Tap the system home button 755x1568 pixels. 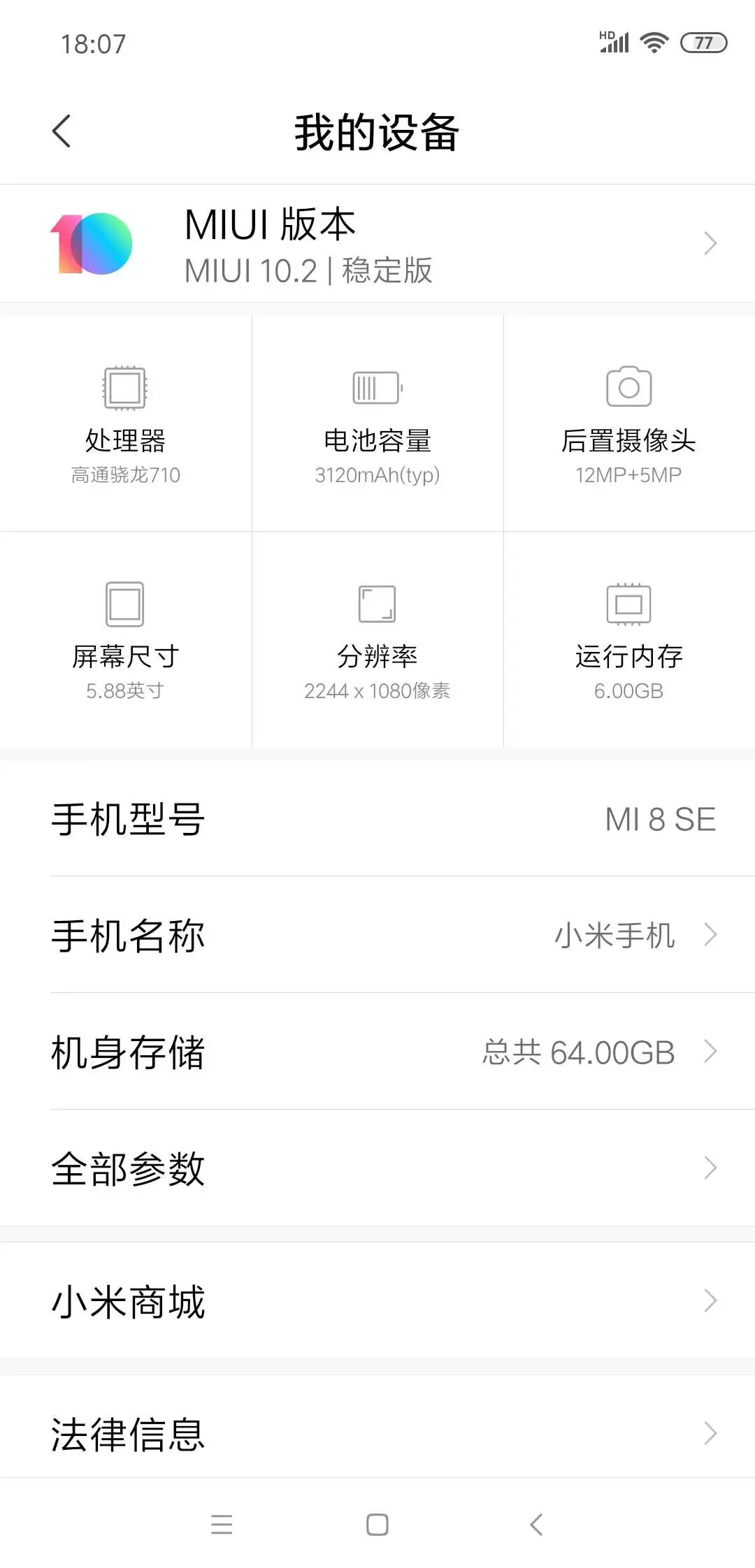point(377,1524)
